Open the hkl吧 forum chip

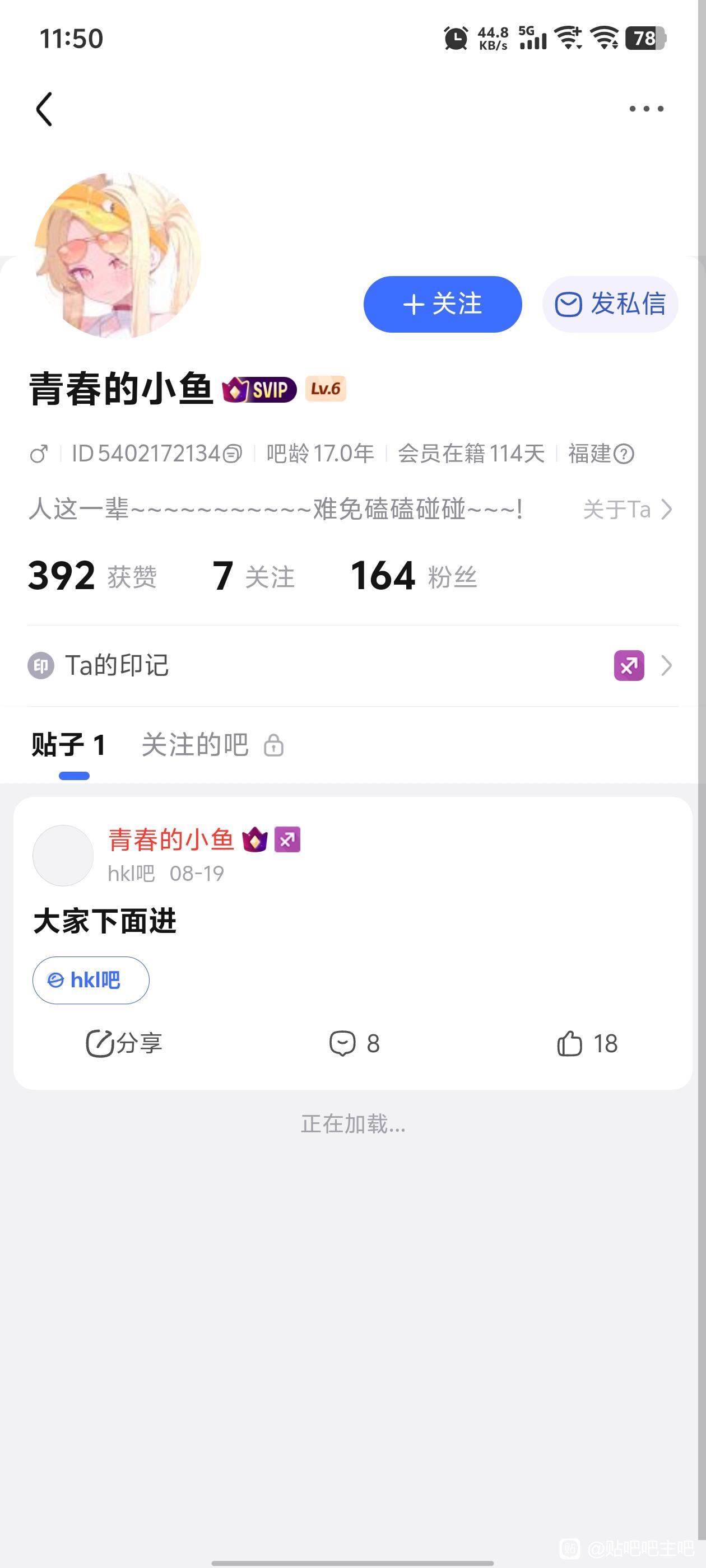click(x=91, y=980)
